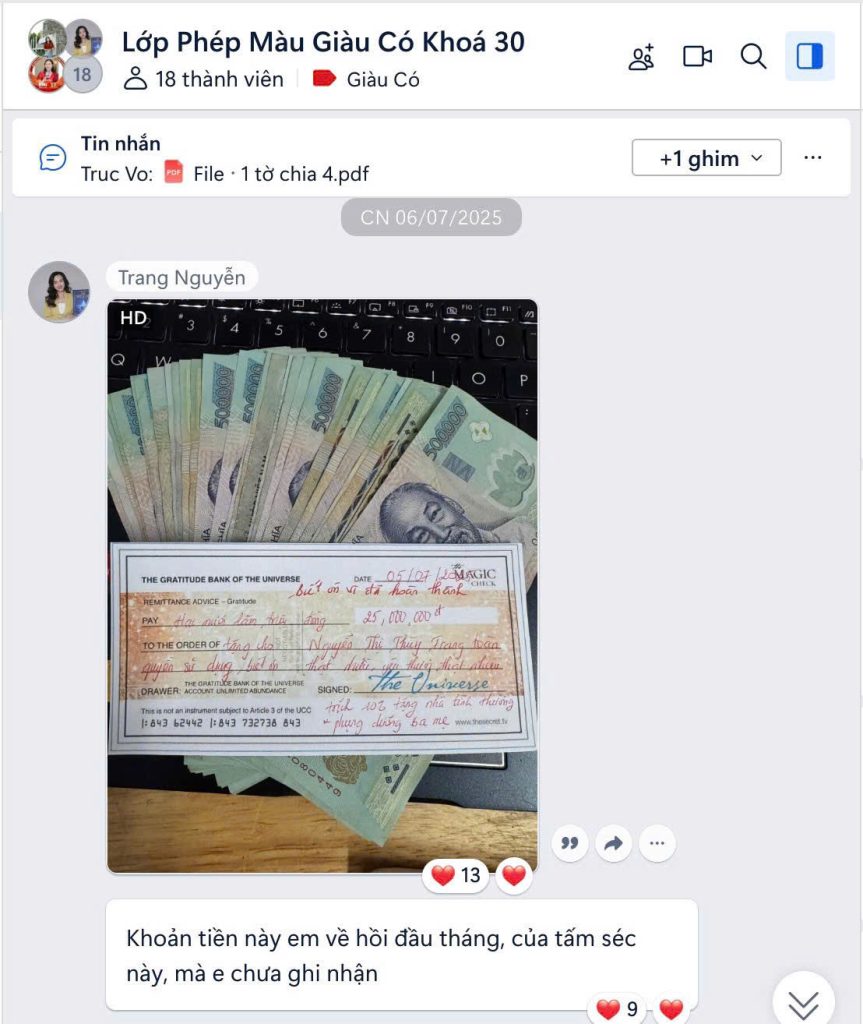Quote reply to the photo message

click(x=570, y=843)
